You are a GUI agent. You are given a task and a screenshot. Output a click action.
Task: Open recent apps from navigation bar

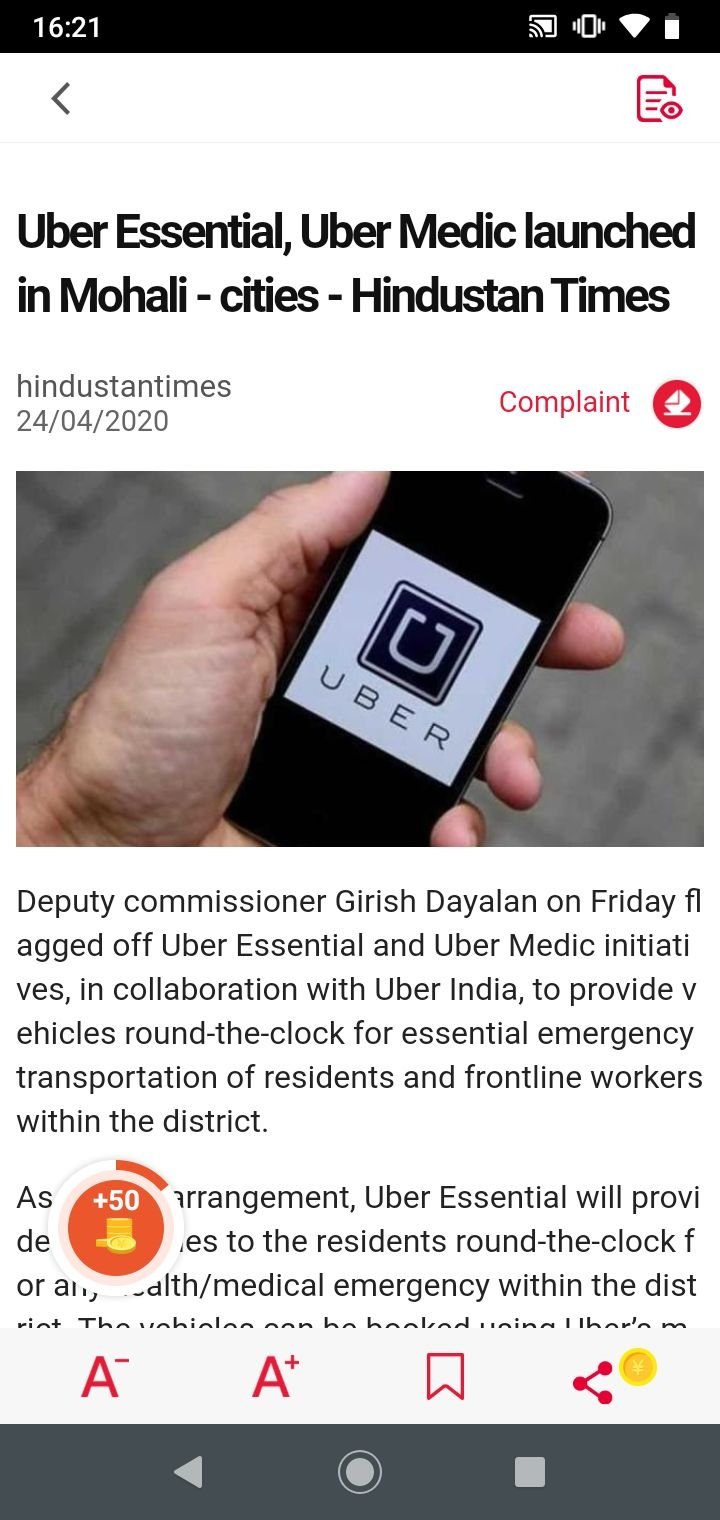pos(529,1472)
